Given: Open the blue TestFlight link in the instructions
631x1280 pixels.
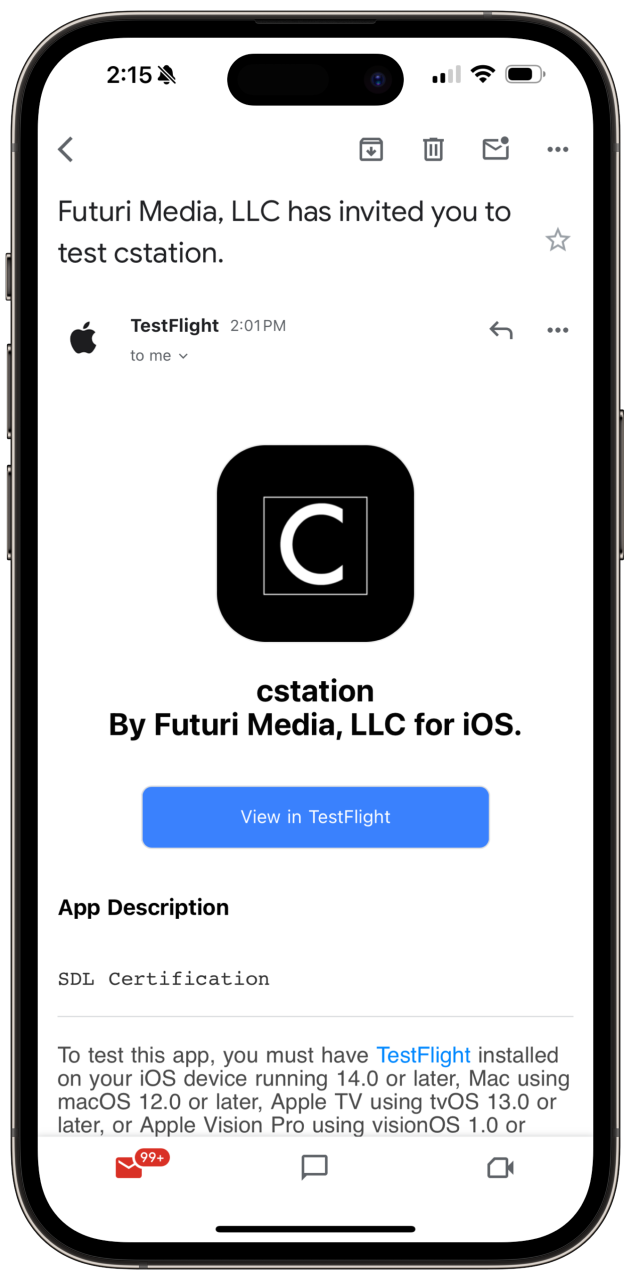Looking at the screenshot, I should pos(423,1055).
